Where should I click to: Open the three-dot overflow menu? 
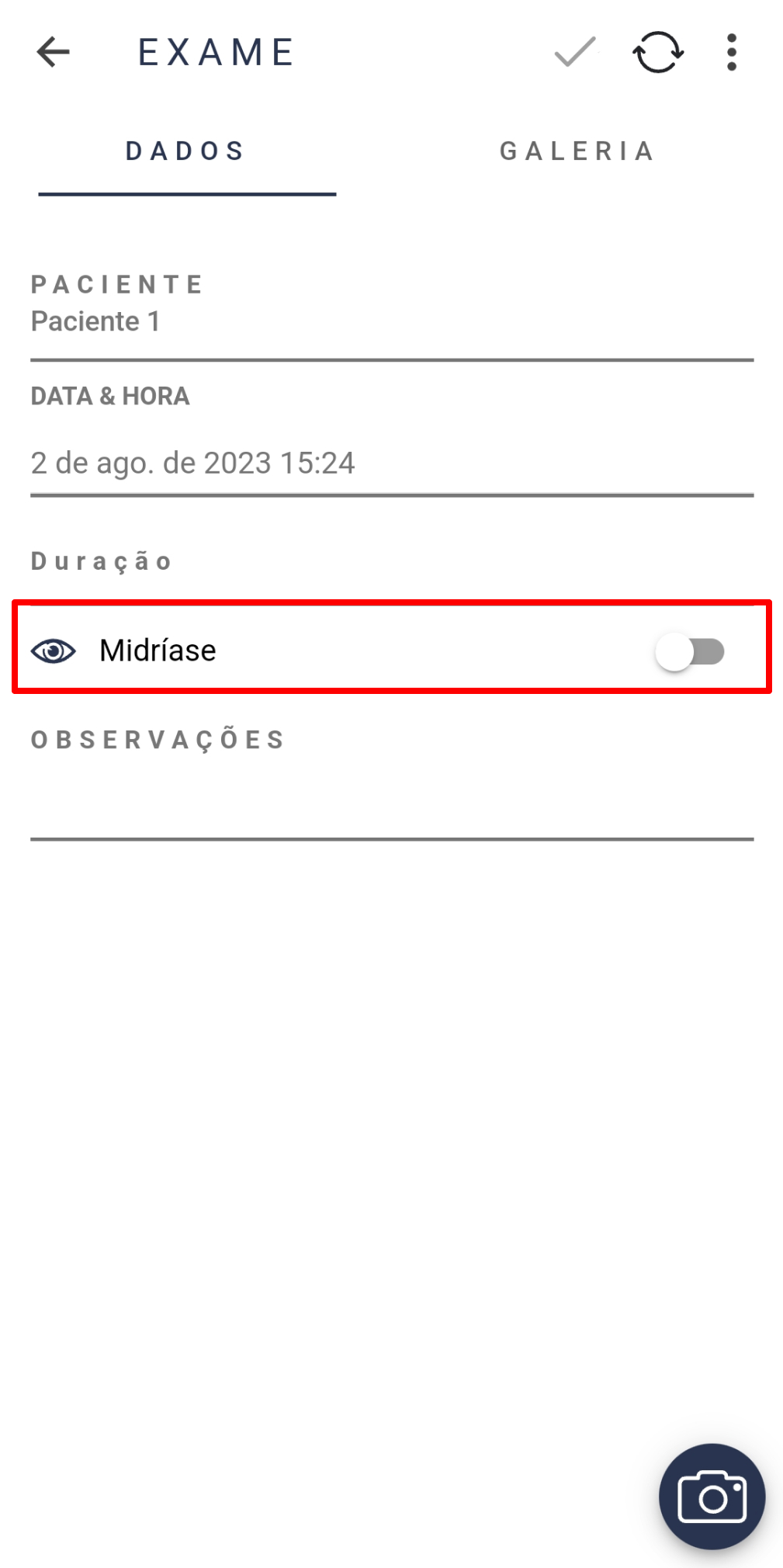[x=731, y=52]
